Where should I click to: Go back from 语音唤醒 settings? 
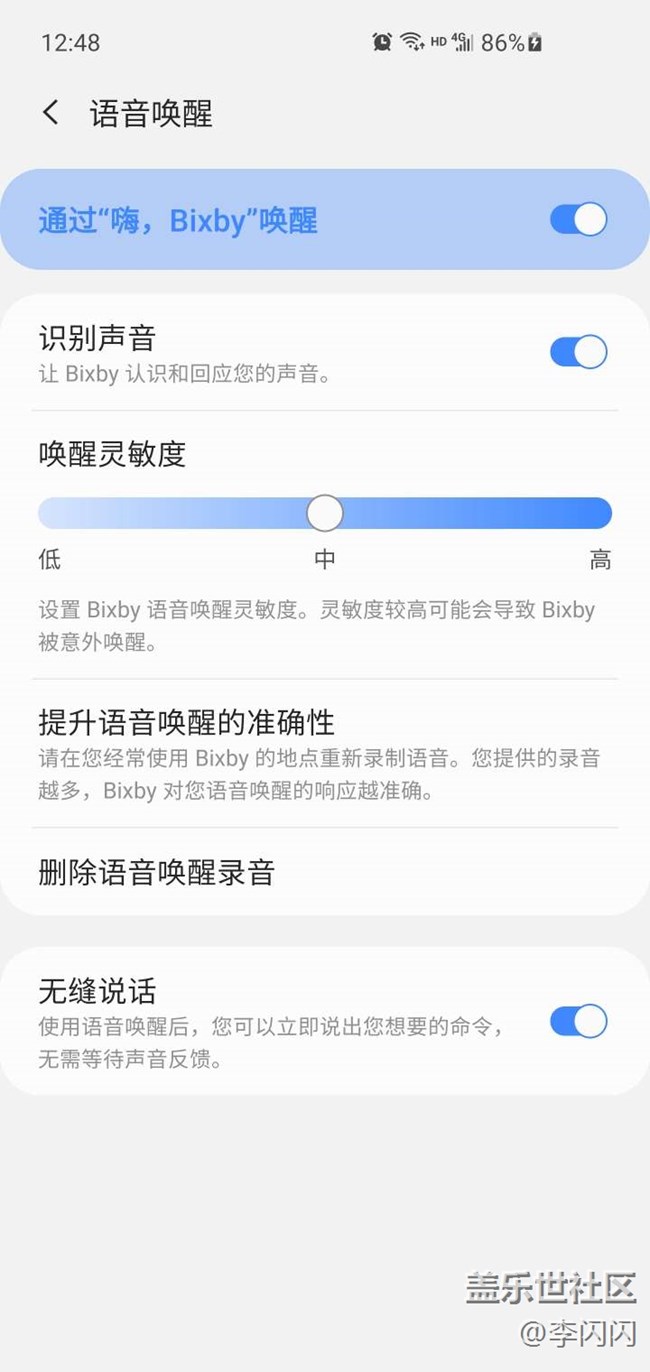[51, 113]
